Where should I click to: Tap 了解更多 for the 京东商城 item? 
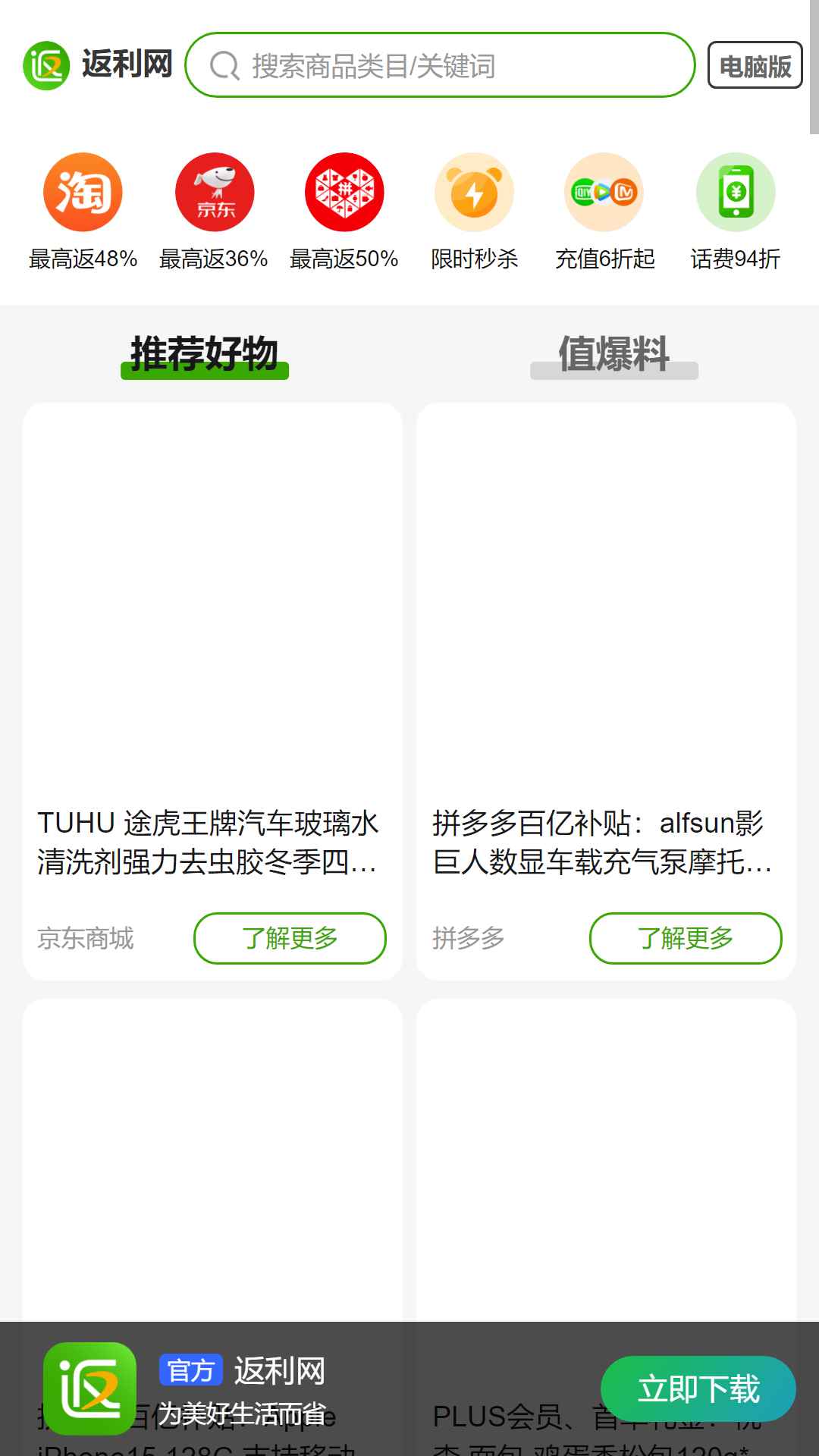coord(290,938)
